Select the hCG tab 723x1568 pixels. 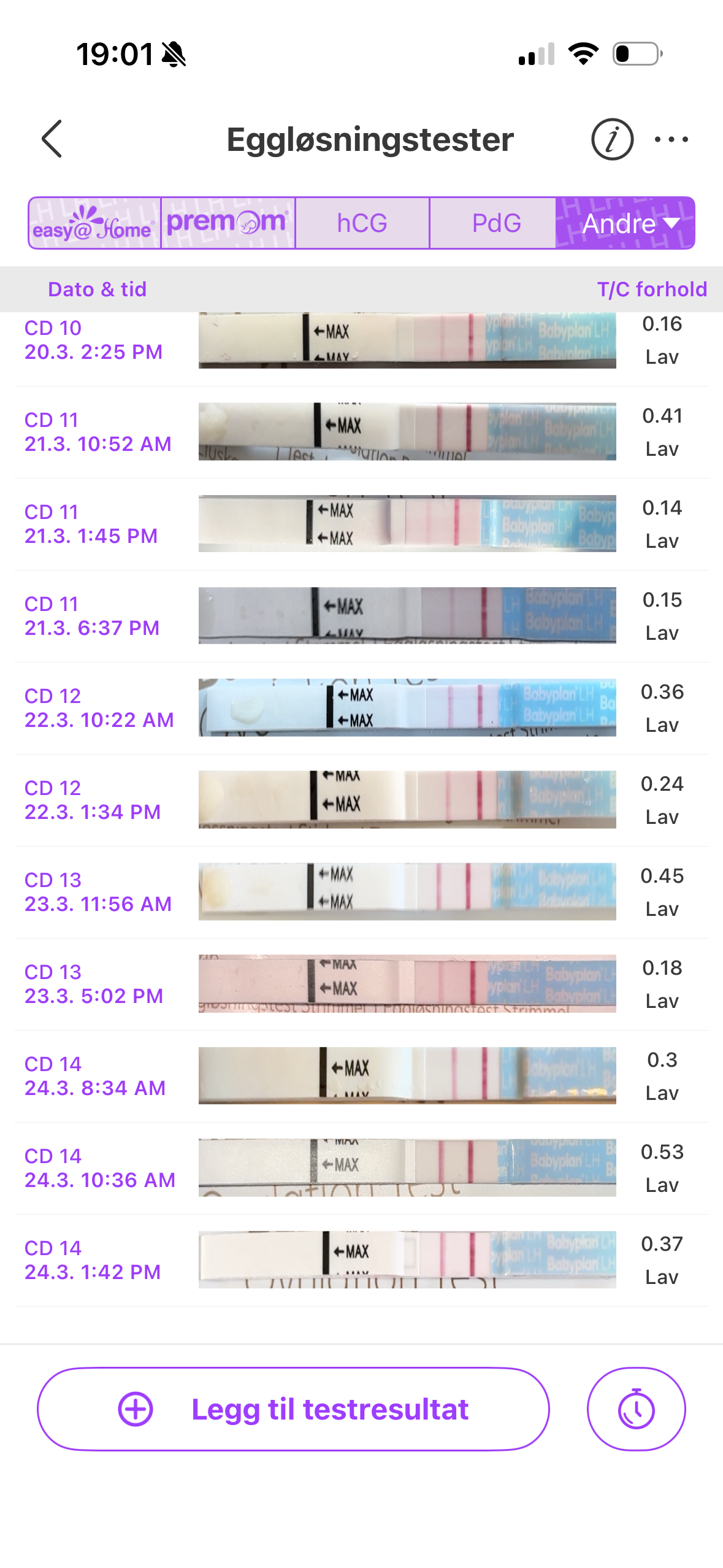pos(362,223)
